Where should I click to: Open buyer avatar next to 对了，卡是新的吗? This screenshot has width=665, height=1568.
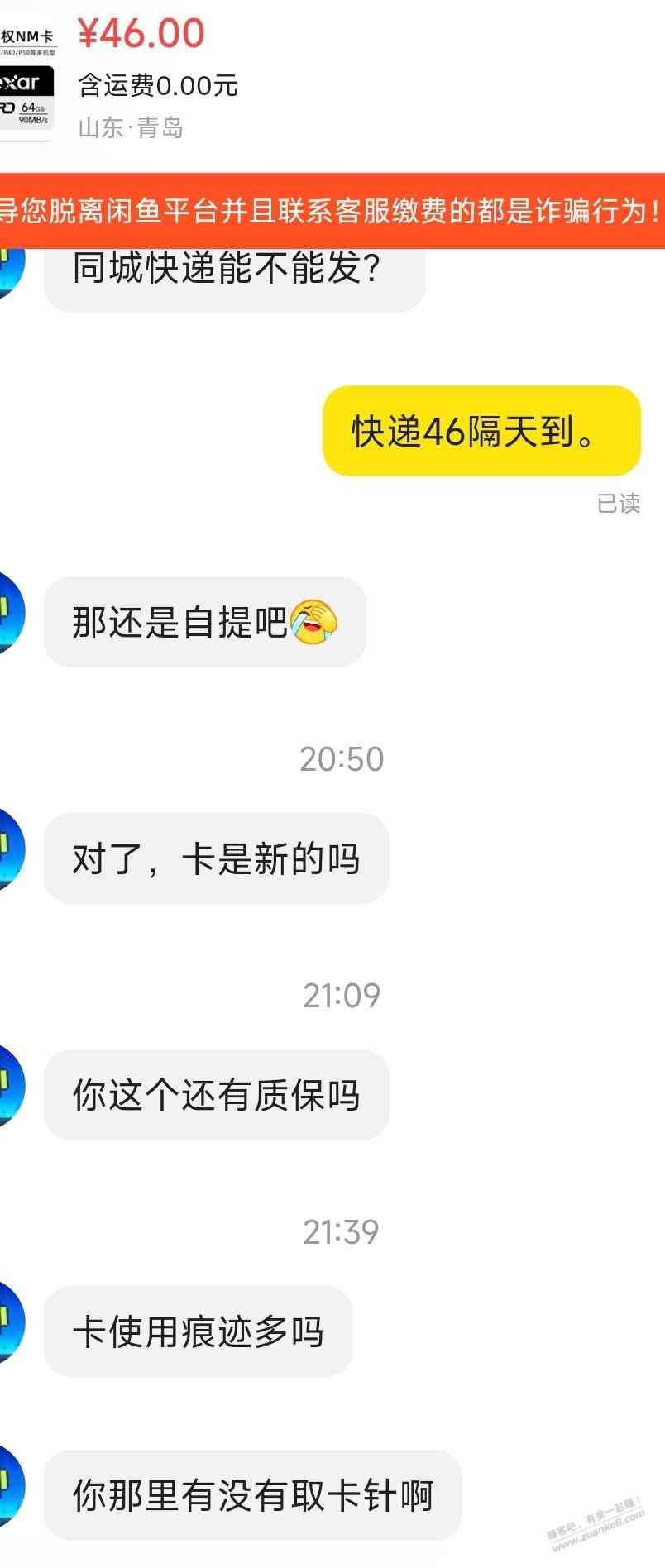[10, 849]
